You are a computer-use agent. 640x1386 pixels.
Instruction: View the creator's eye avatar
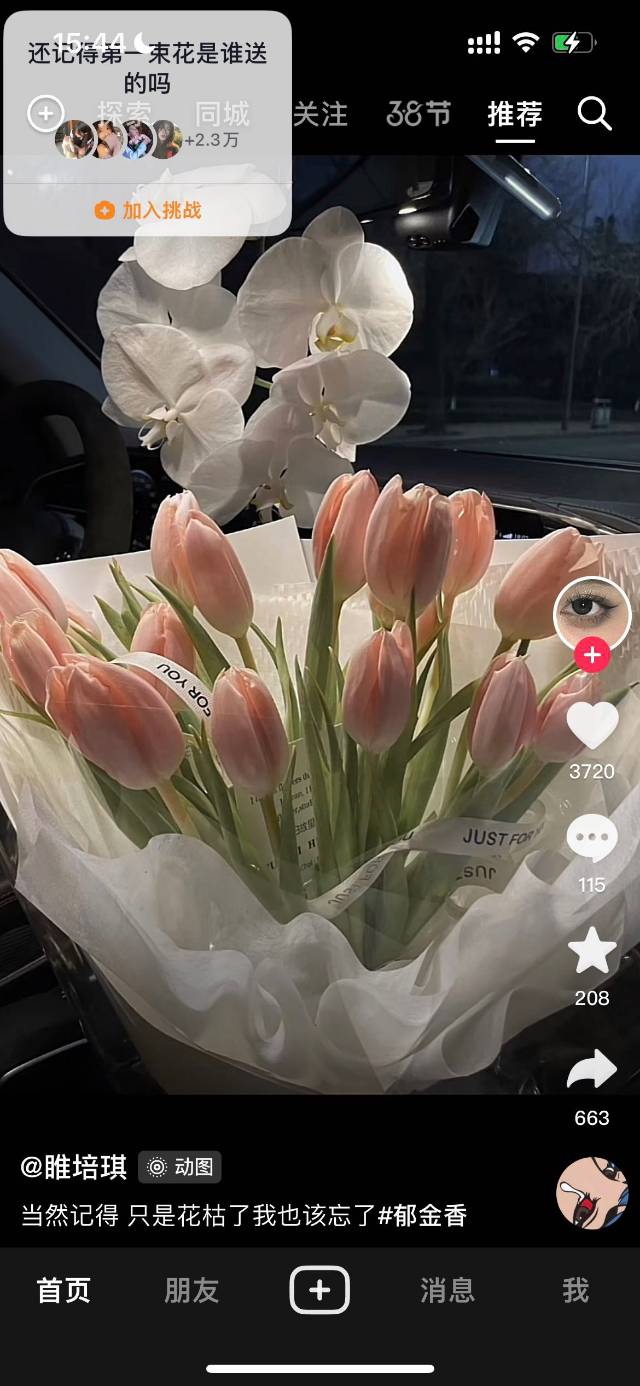tap(592, 610)
